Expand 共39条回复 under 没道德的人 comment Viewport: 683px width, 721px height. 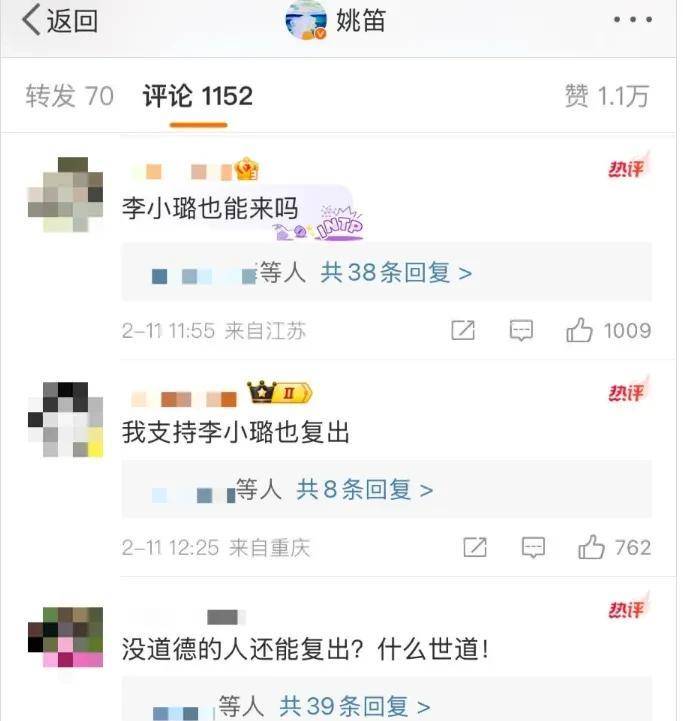click(355, 706)
